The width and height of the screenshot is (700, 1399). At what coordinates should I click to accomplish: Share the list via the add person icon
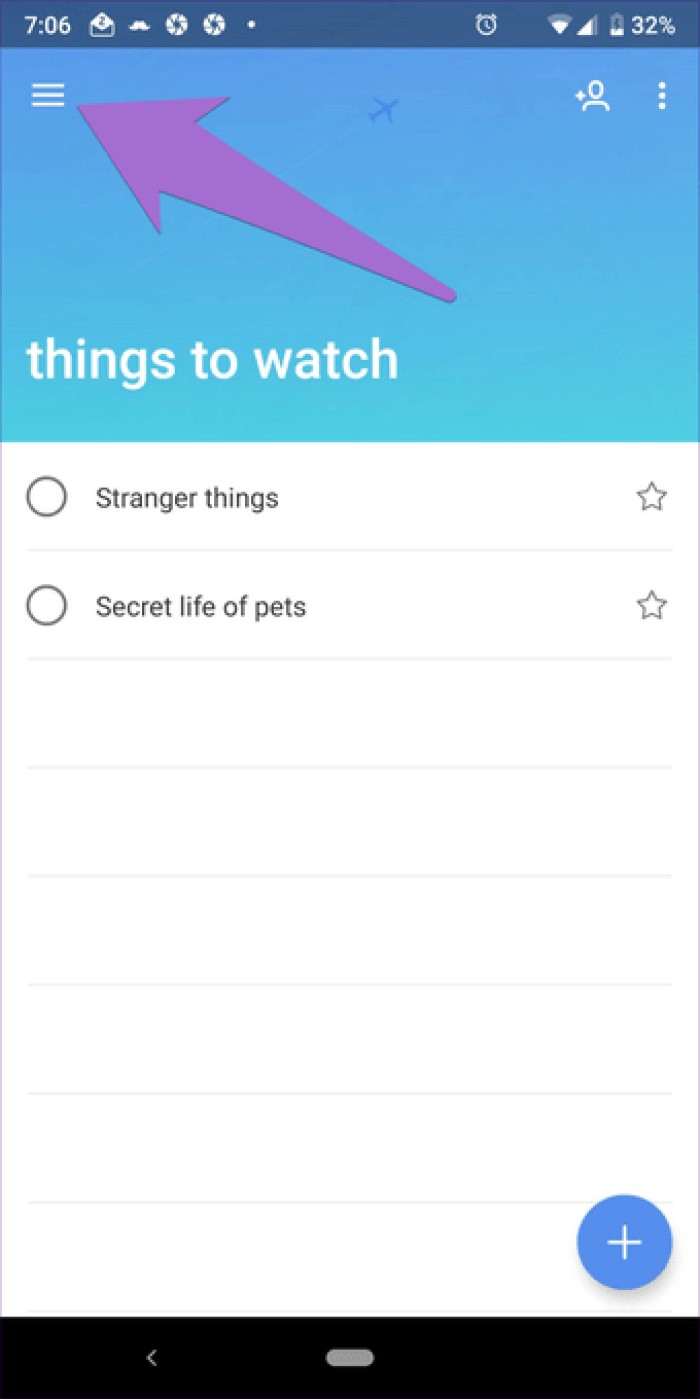pos(592,96)
